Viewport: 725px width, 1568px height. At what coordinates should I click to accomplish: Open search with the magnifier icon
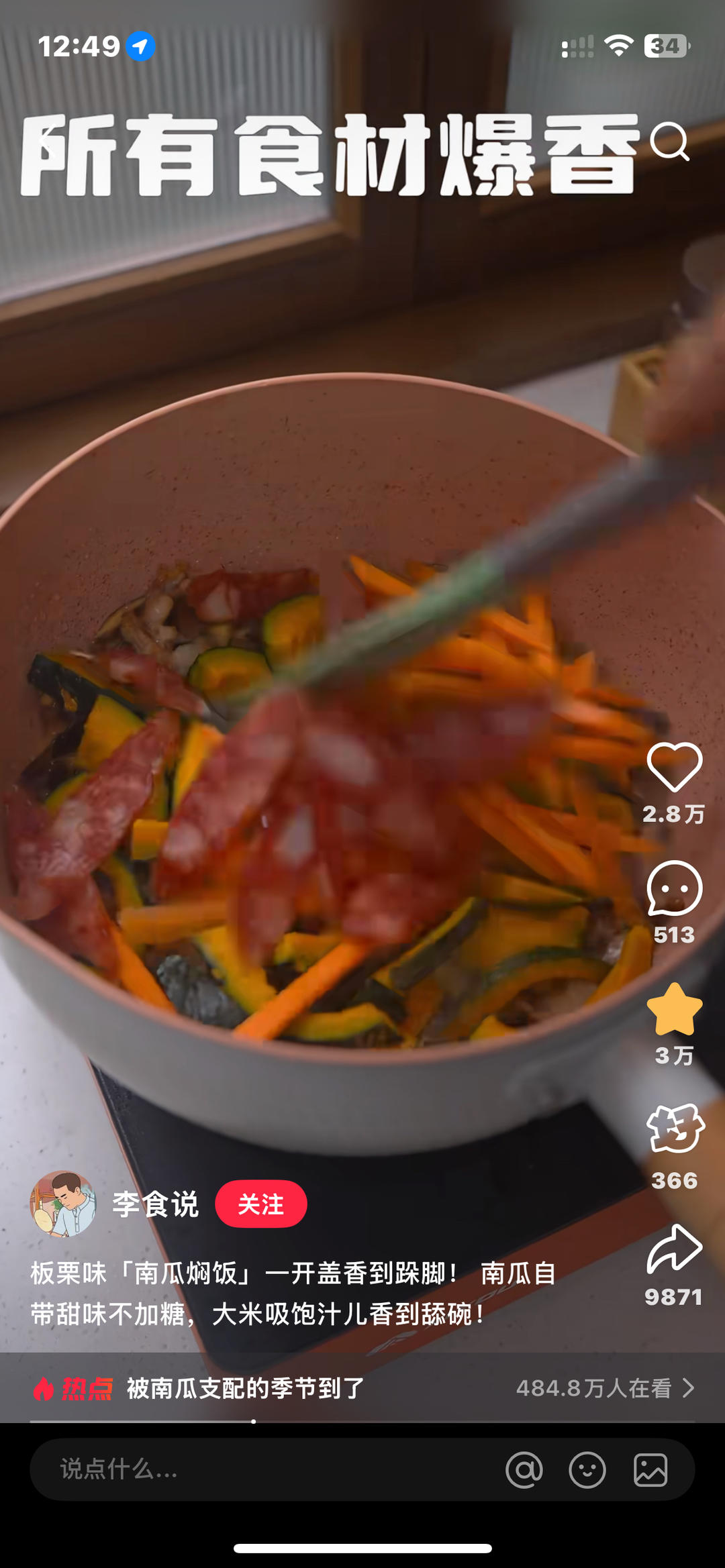(x=669, y=142)
